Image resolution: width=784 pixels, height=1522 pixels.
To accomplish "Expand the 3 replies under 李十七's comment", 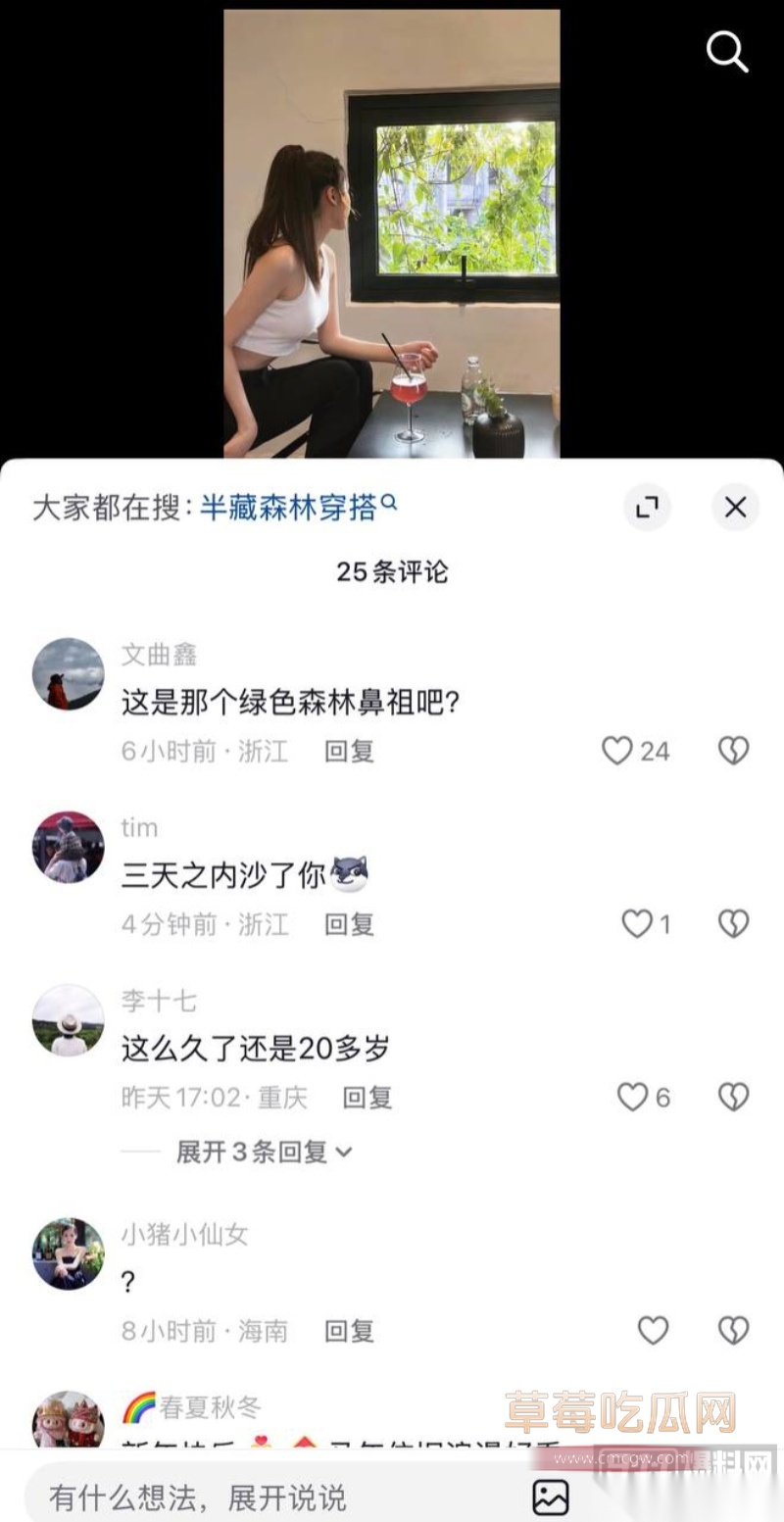I will coord(255,1154).
